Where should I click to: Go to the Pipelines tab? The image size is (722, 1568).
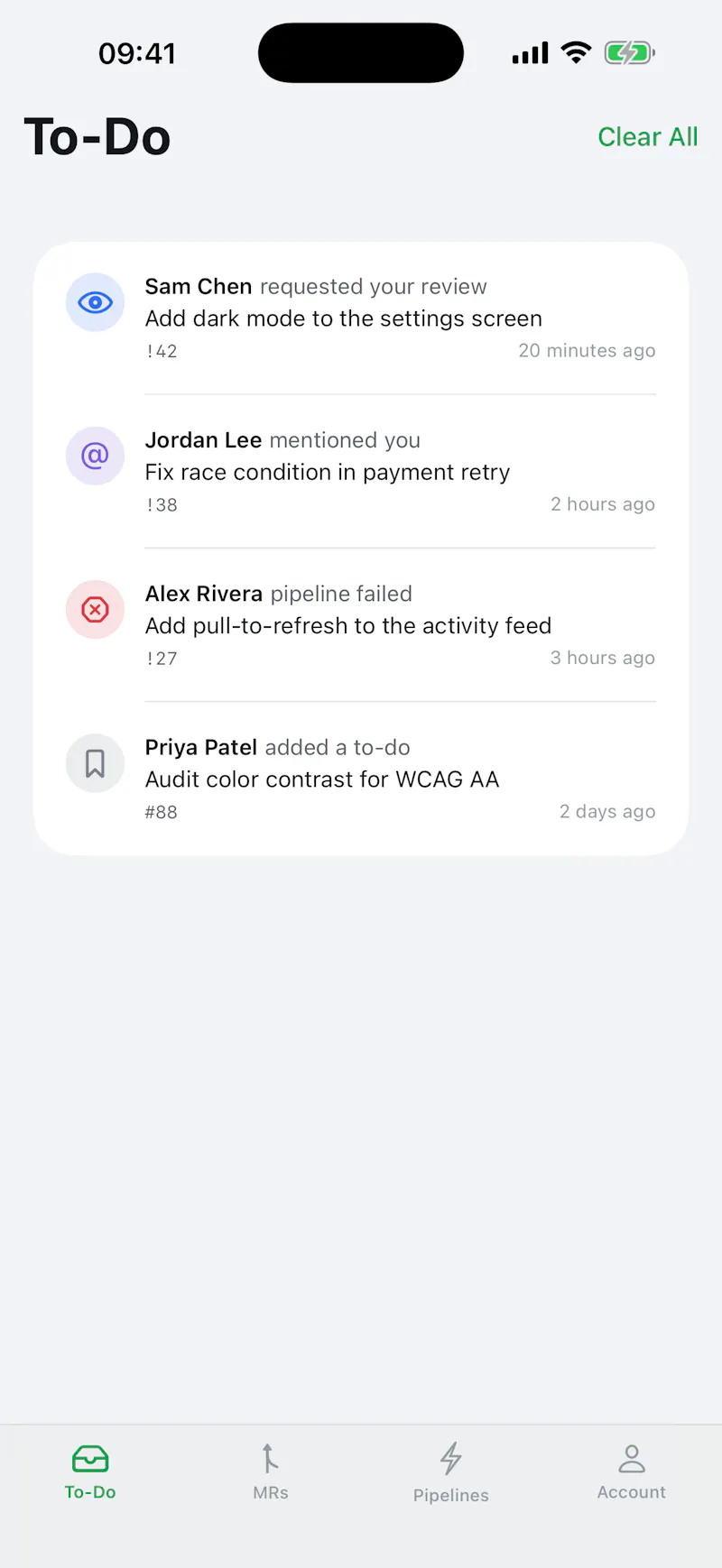(451, 1472)
